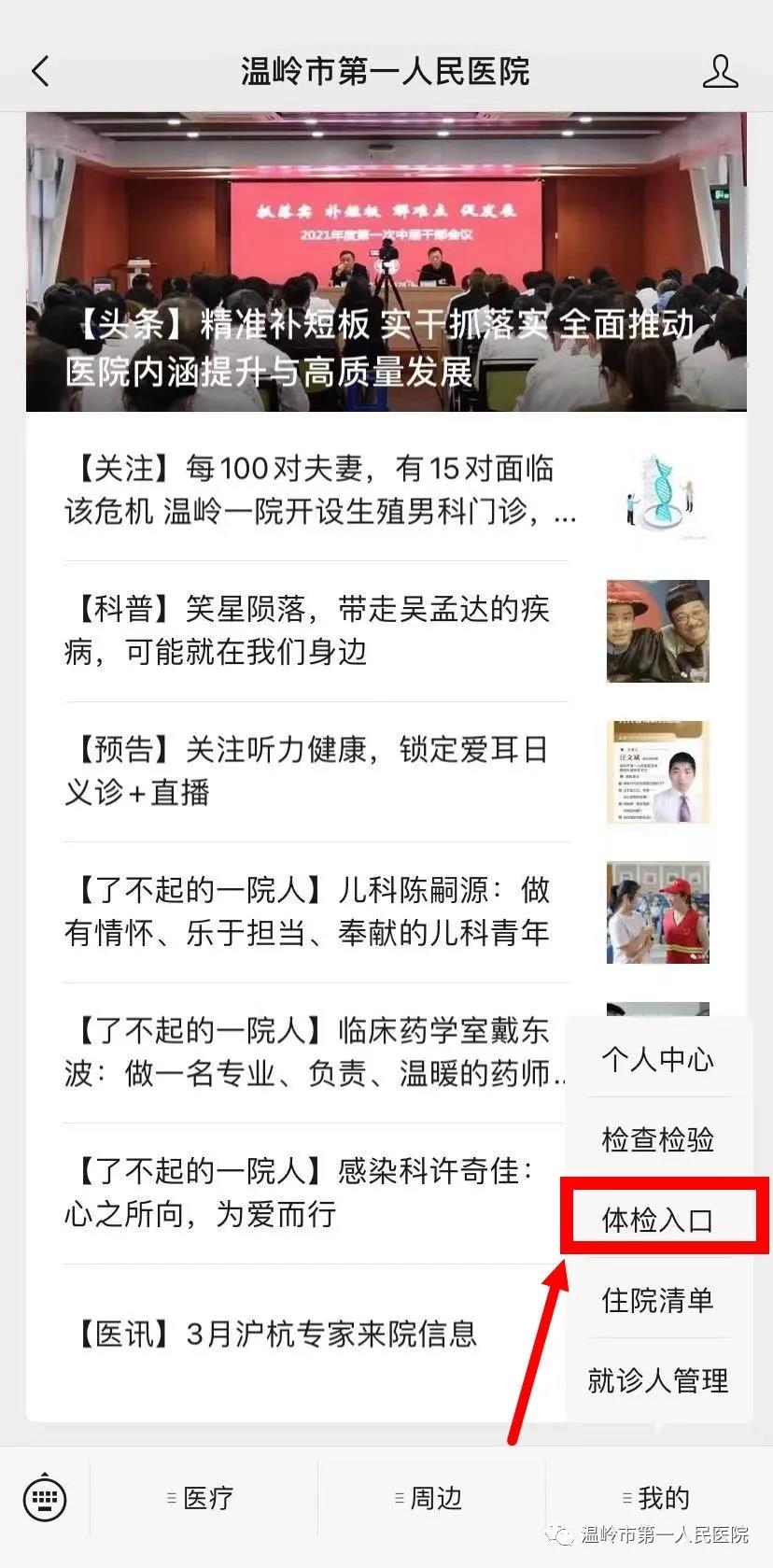Choose 检查检验 from the menu

[658, 1139]
